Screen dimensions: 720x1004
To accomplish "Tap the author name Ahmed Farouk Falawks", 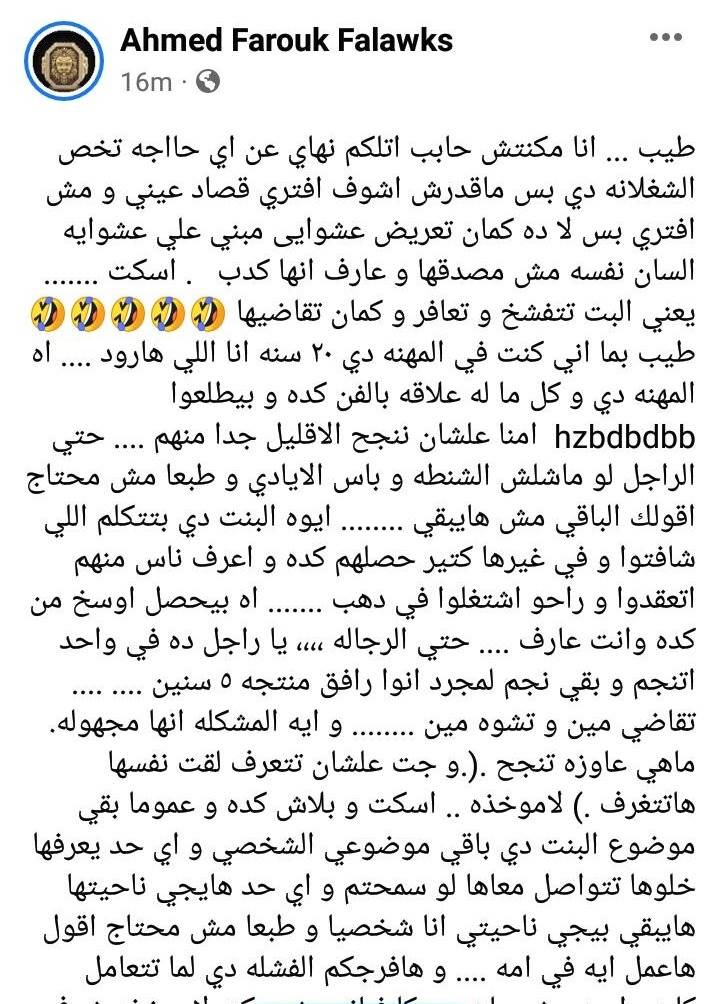I will coord(286,40).
